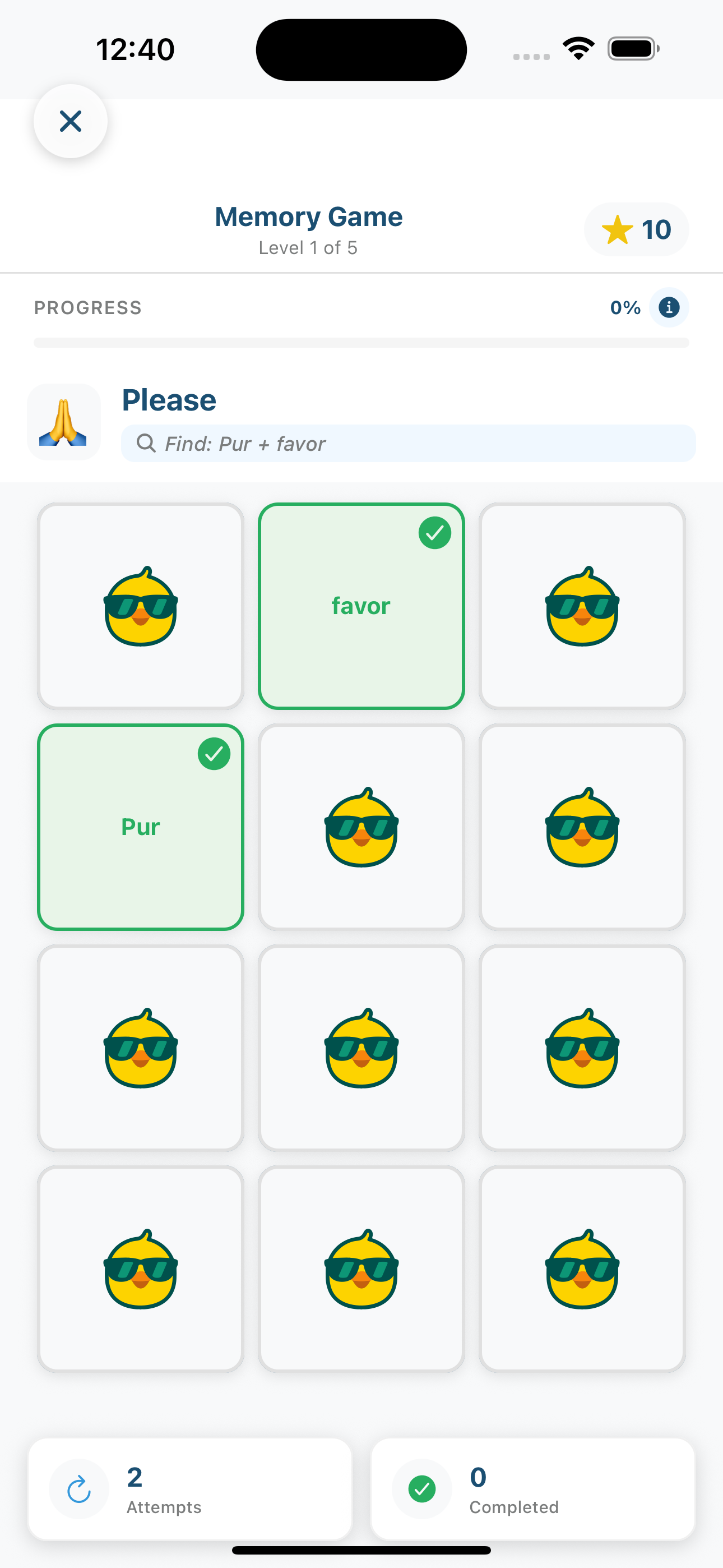Flip the bottom-left chick card
This screenshot has width=723, height=1568.
pos(141,1269)
